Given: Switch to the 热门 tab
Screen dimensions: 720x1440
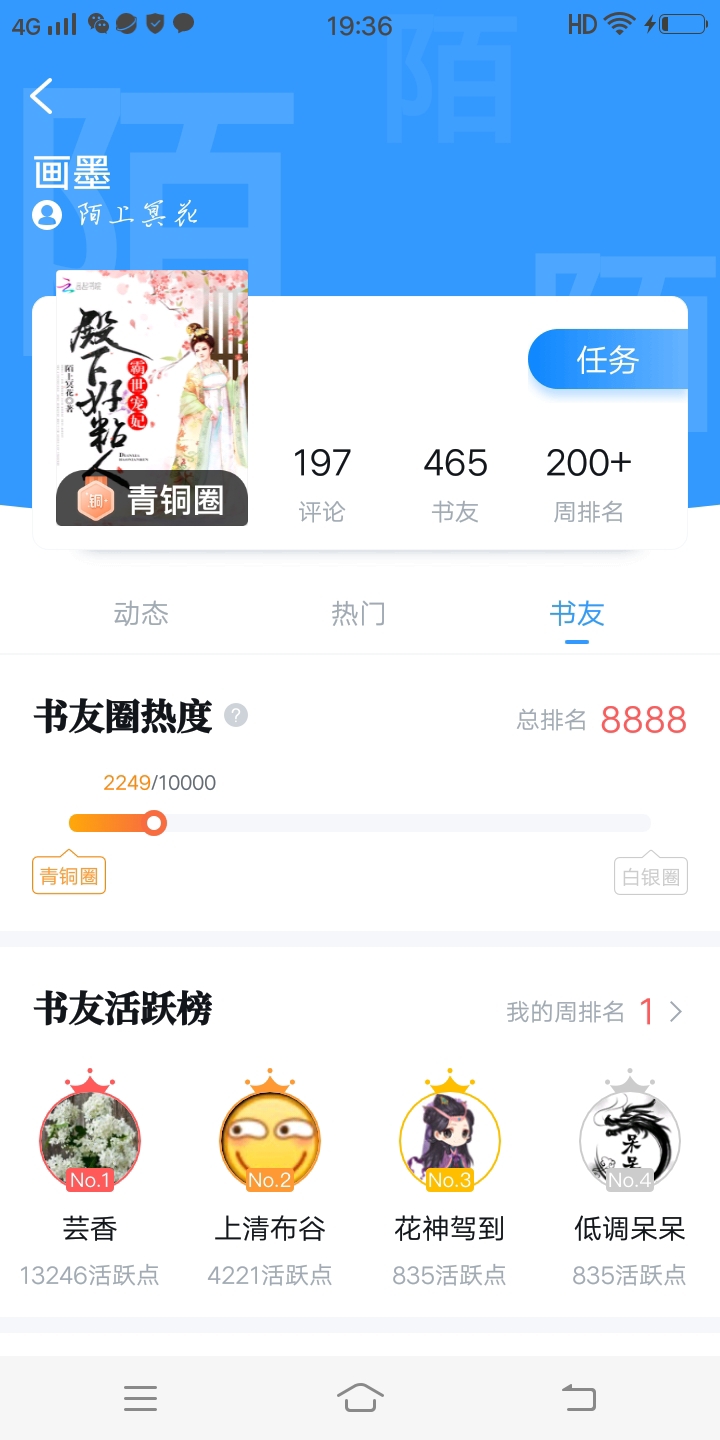Looking at the screenshot, I should (x=358, y=613).
